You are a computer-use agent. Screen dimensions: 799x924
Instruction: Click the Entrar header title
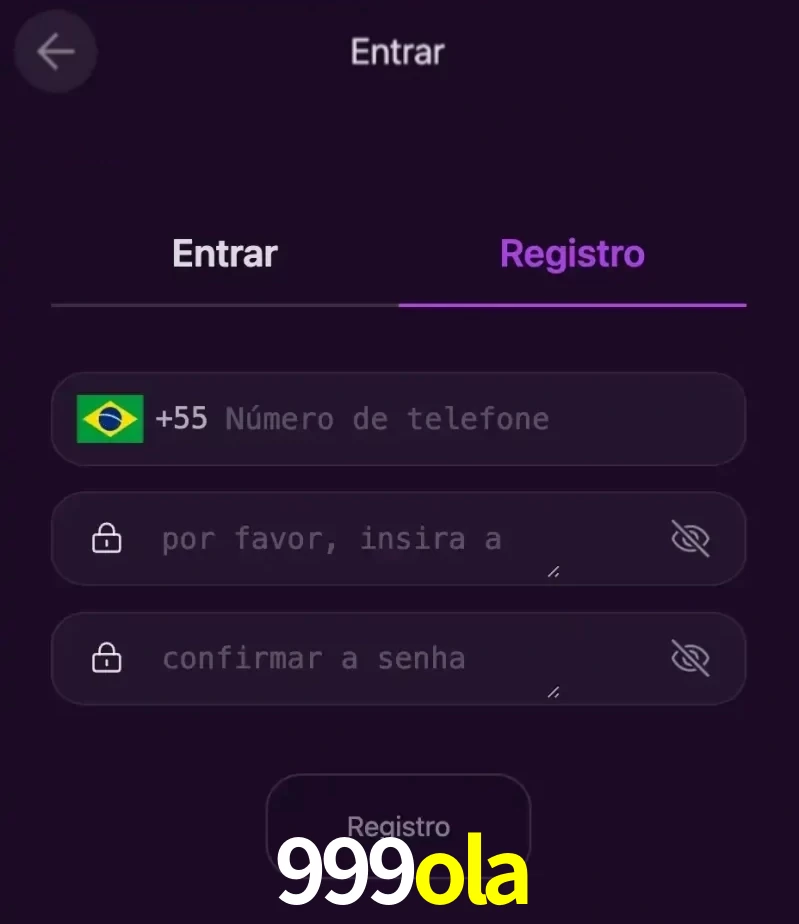[x=397, y=51]
